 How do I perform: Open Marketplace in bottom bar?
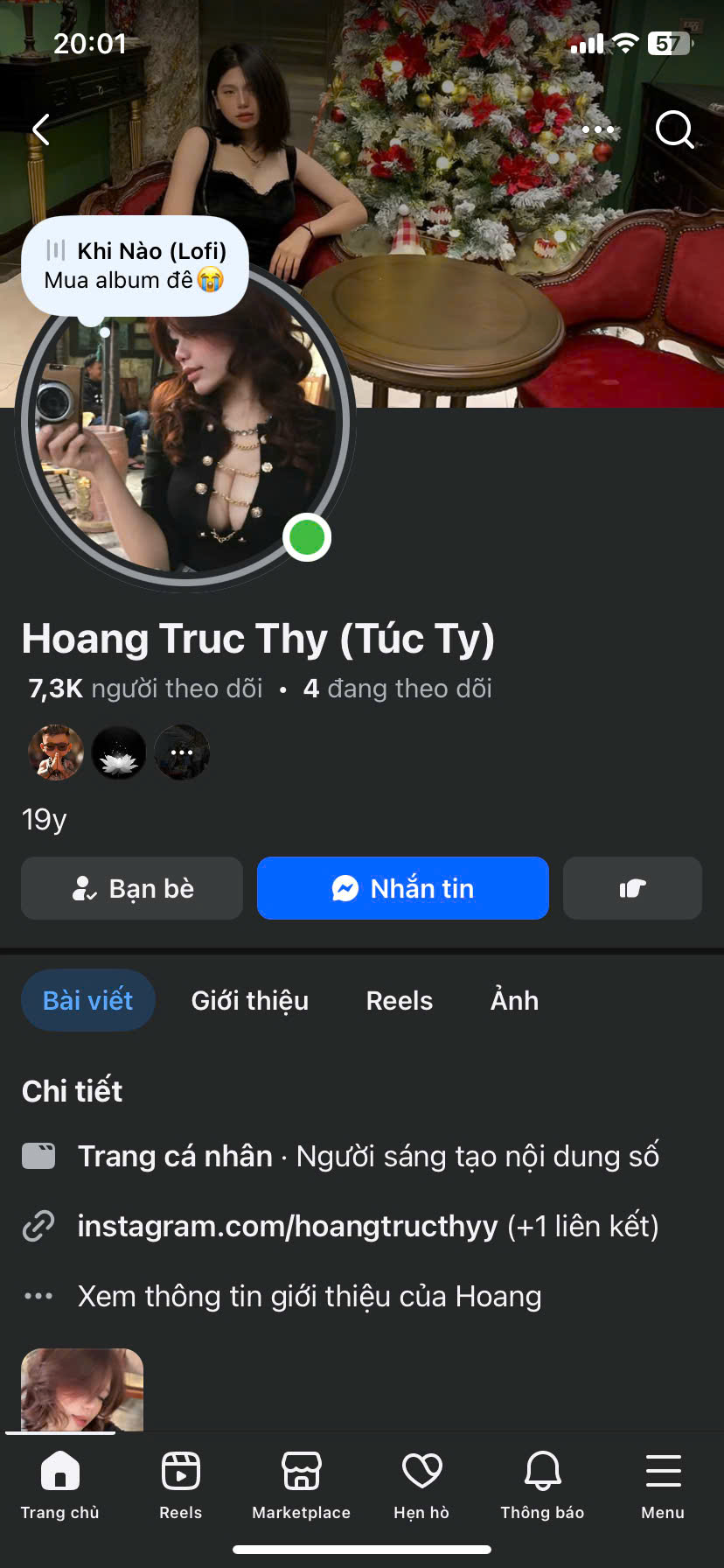point(302,1485)
